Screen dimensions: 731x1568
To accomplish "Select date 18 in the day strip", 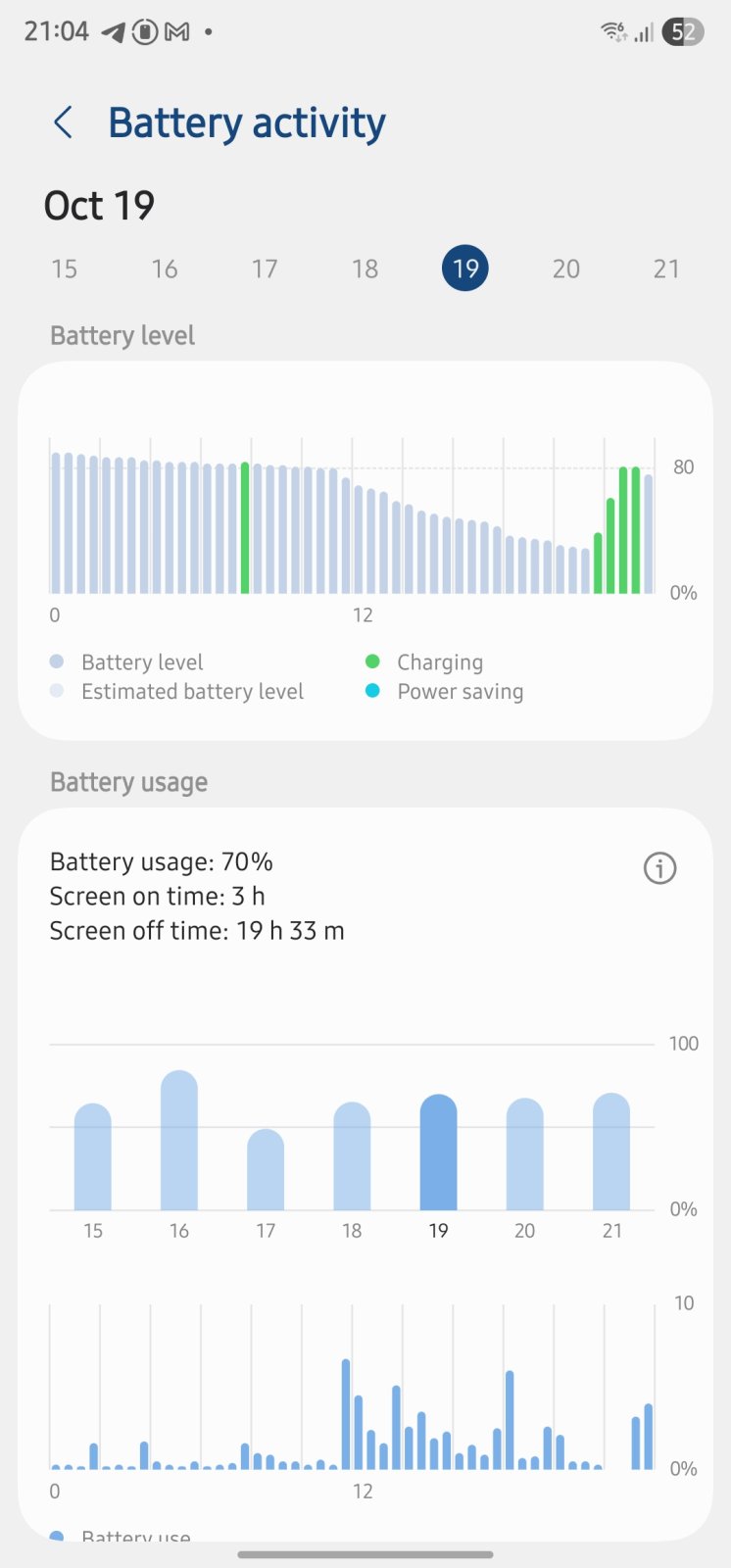I will coord(365,269).
